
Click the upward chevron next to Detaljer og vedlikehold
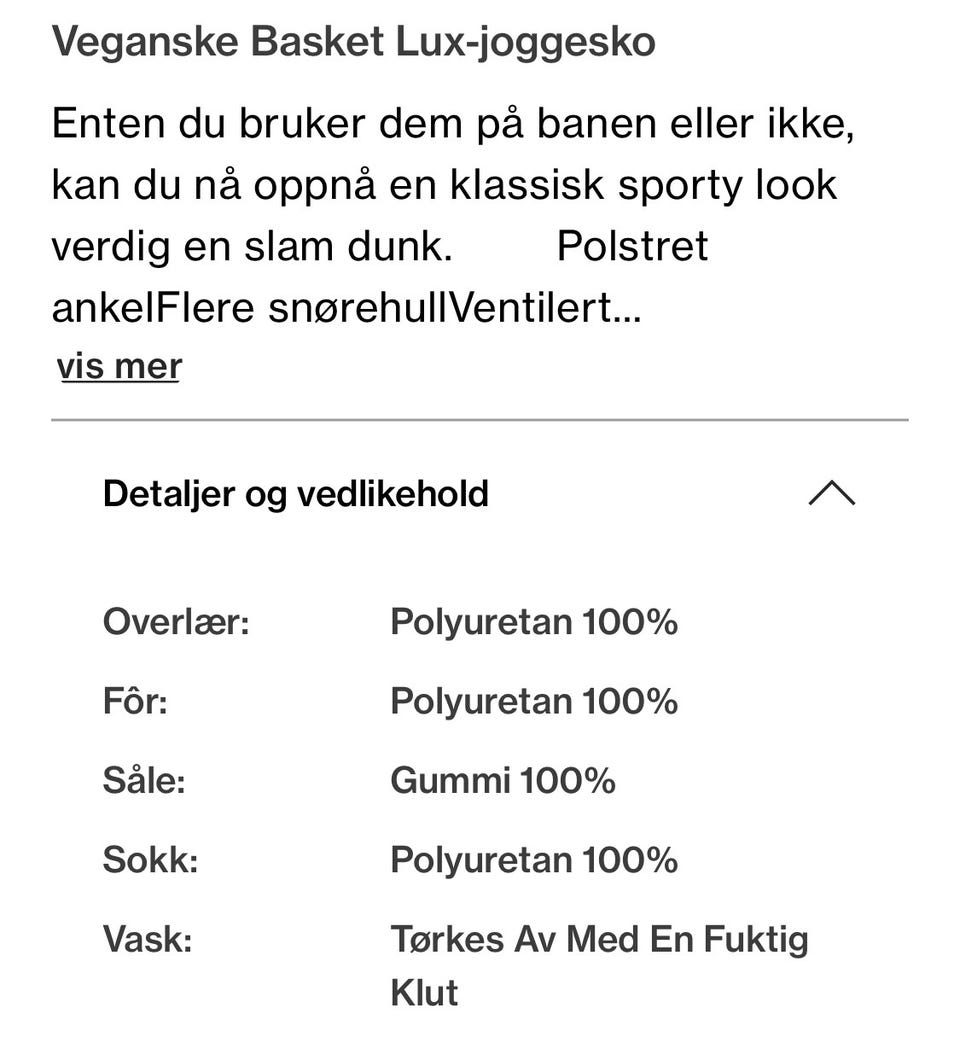pyautogui.click(x=833, y=494)
